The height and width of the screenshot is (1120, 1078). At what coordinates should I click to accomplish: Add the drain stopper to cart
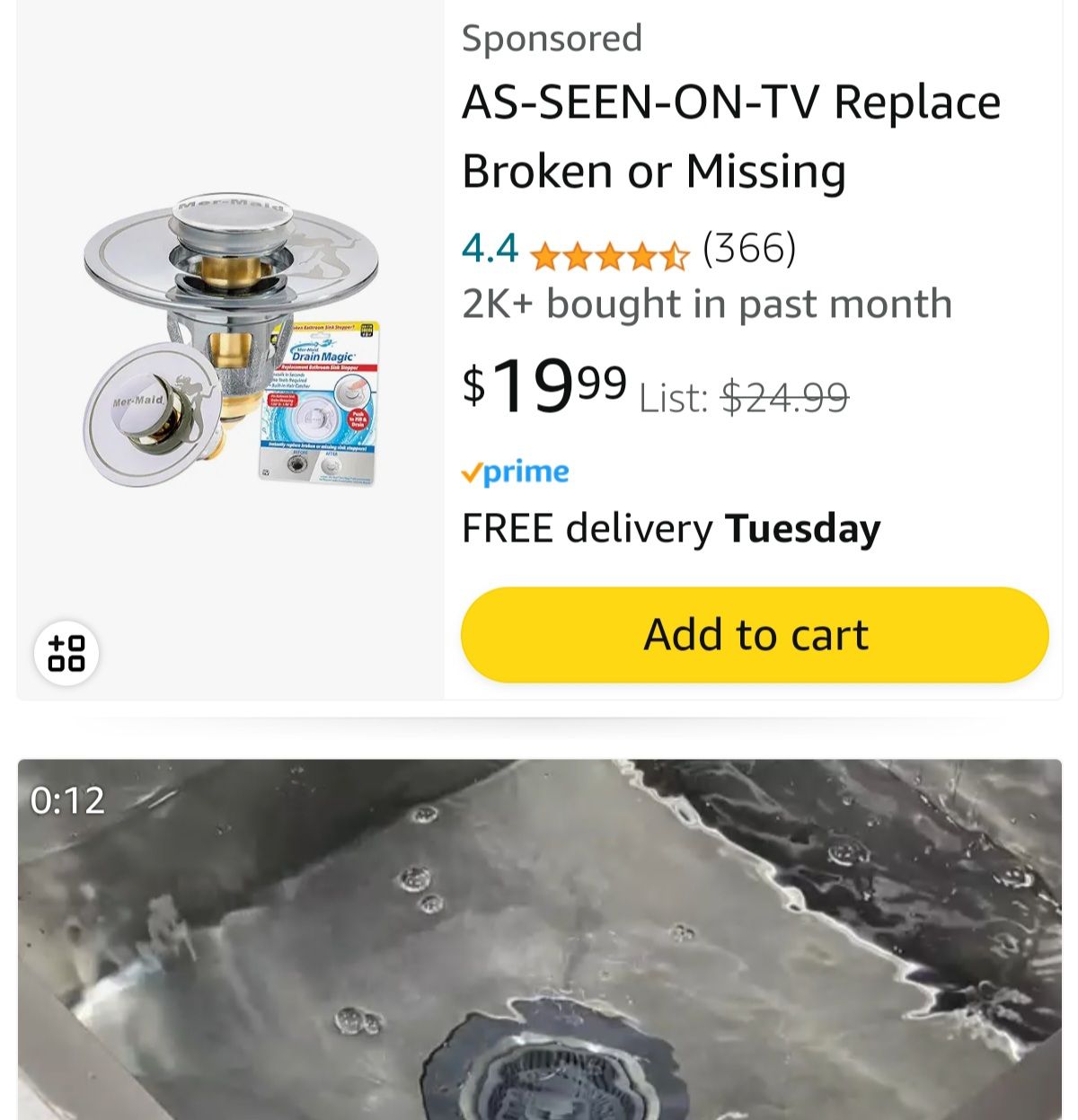click(x=755, y=634)
